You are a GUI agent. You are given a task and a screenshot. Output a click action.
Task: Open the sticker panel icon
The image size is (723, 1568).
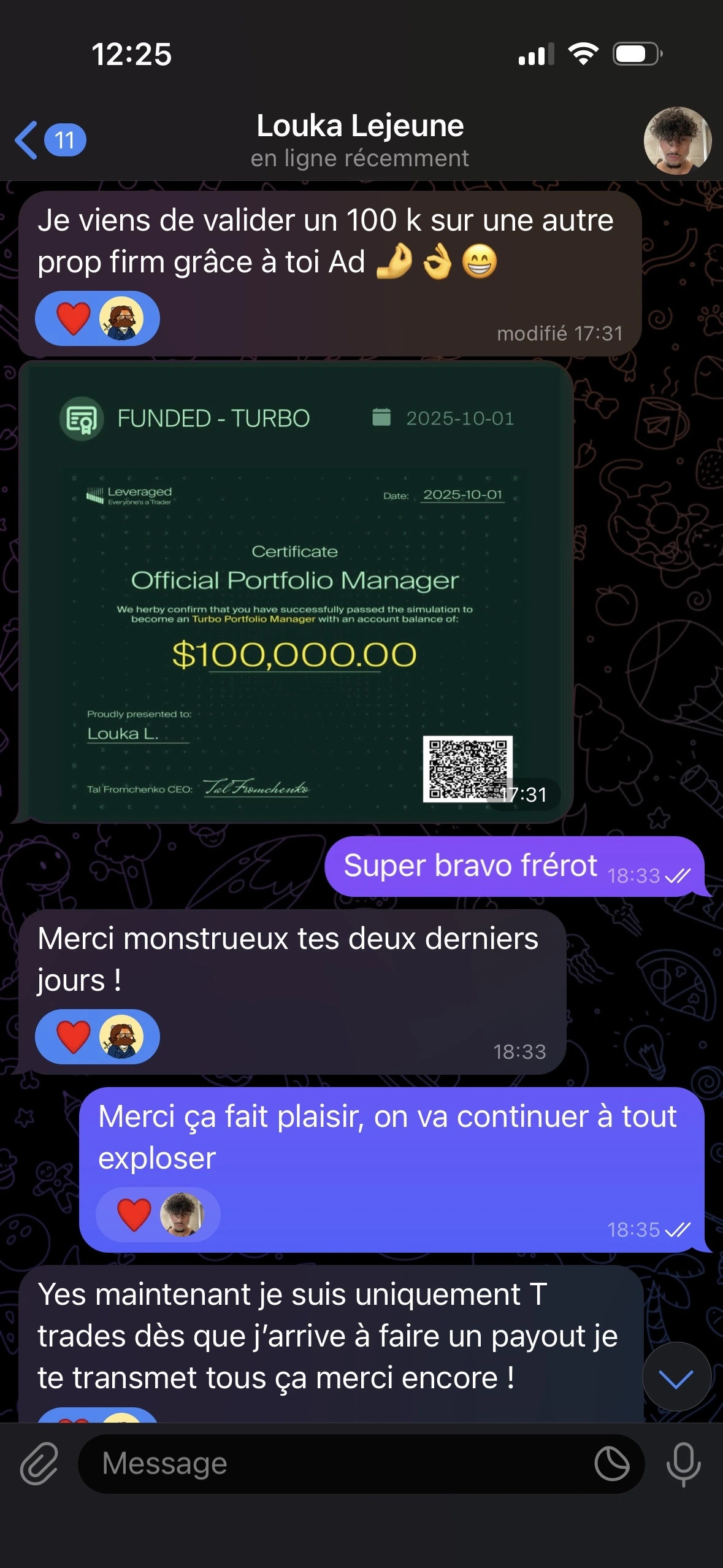(x=611, y=1464)
